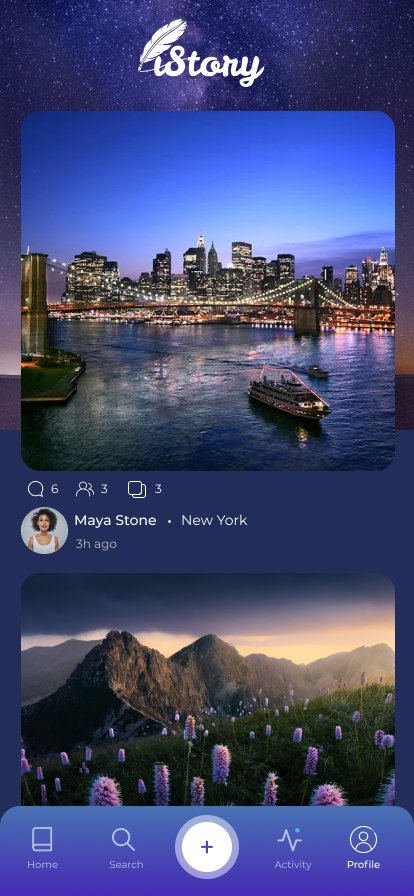Switch to the Search tab
Image resolution: width=414 pixels, height=896 pixels.
(126, 848)
